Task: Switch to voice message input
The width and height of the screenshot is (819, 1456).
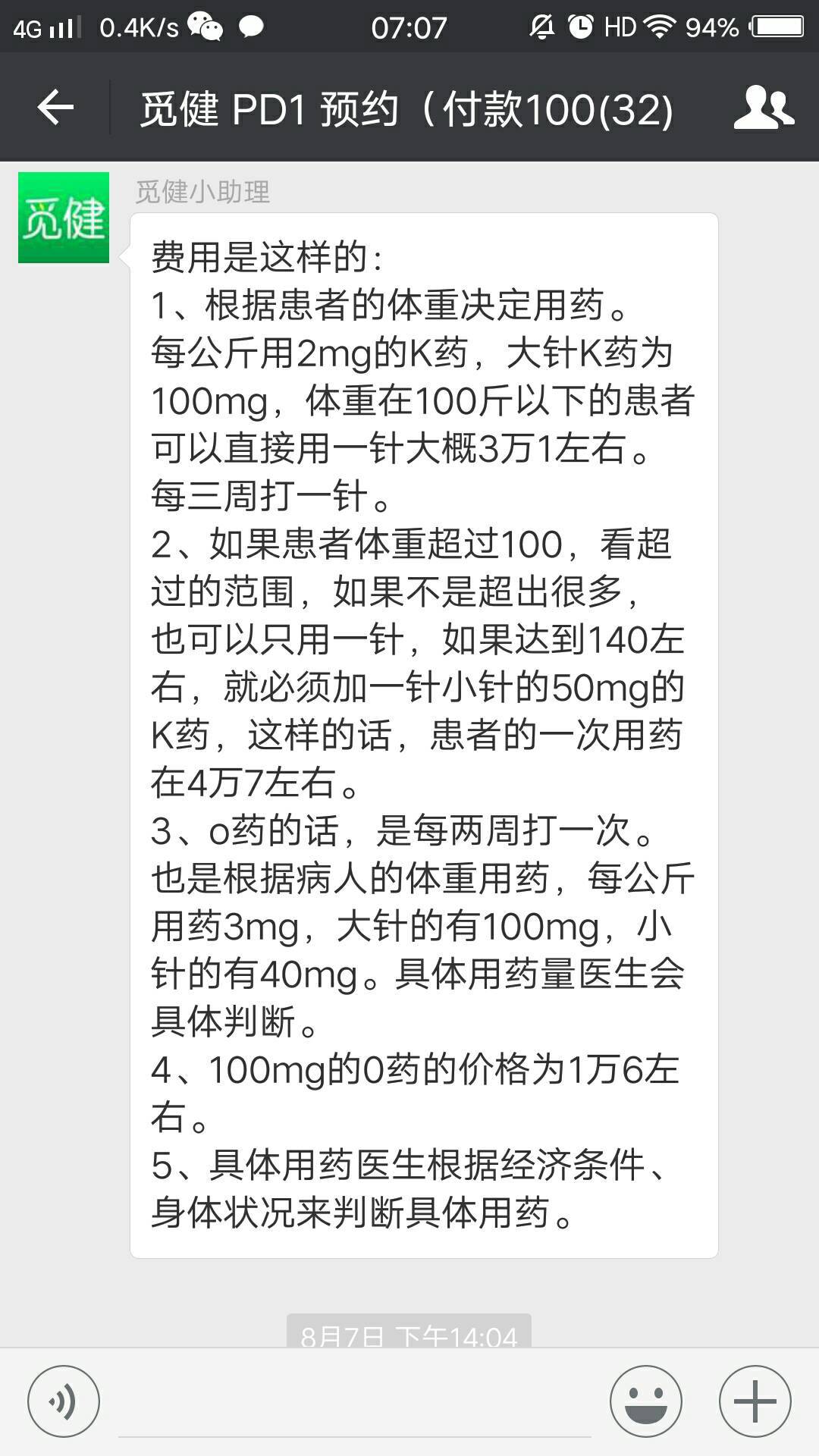Action: (64, 1401)
